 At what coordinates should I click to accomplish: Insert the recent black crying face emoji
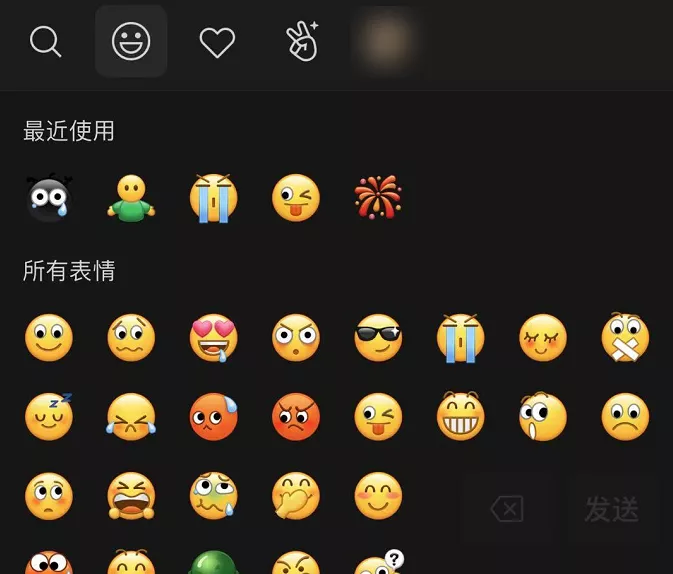point(49,198)
